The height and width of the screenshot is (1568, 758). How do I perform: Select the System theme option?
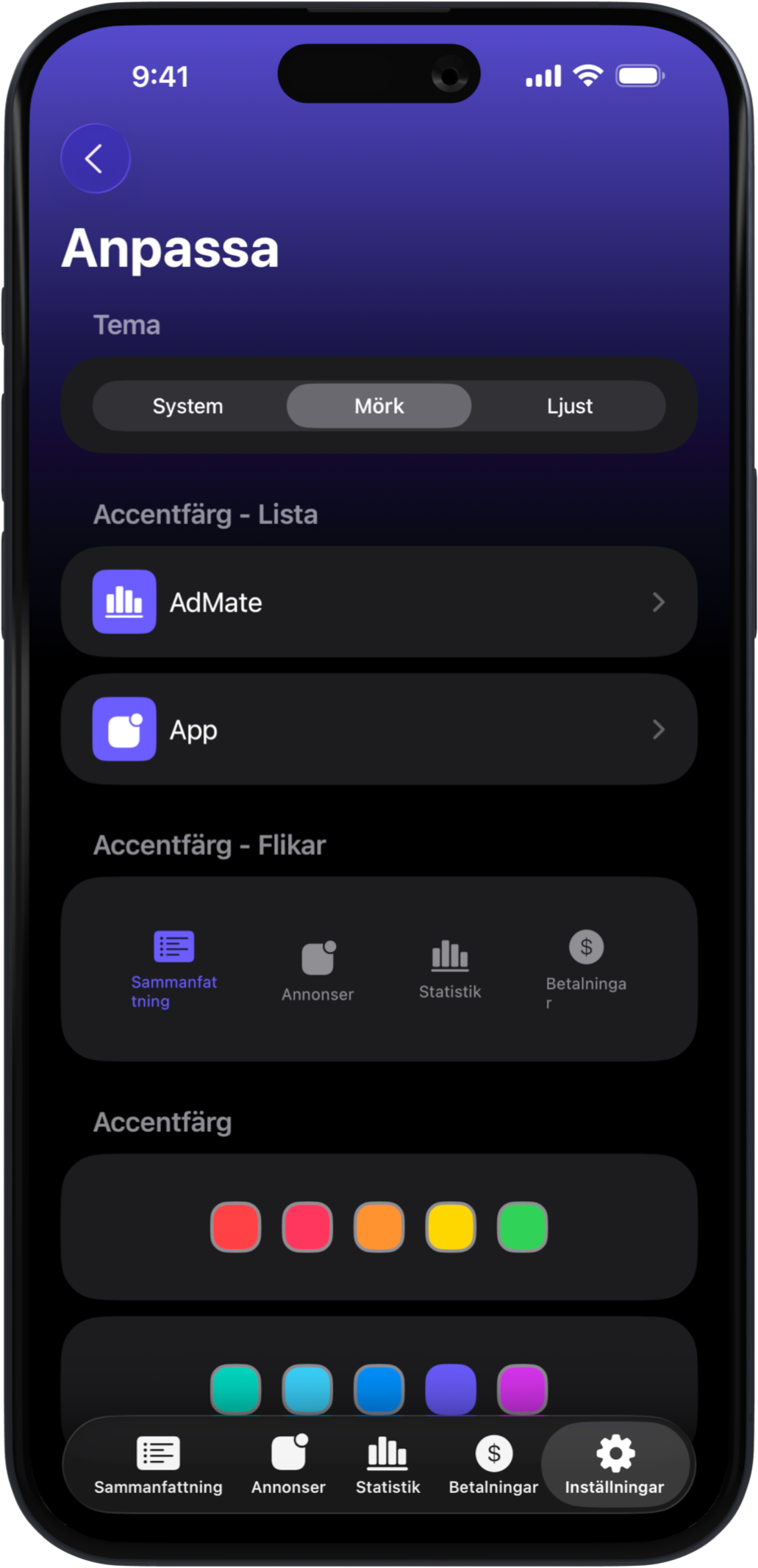[x=187, y=406]
